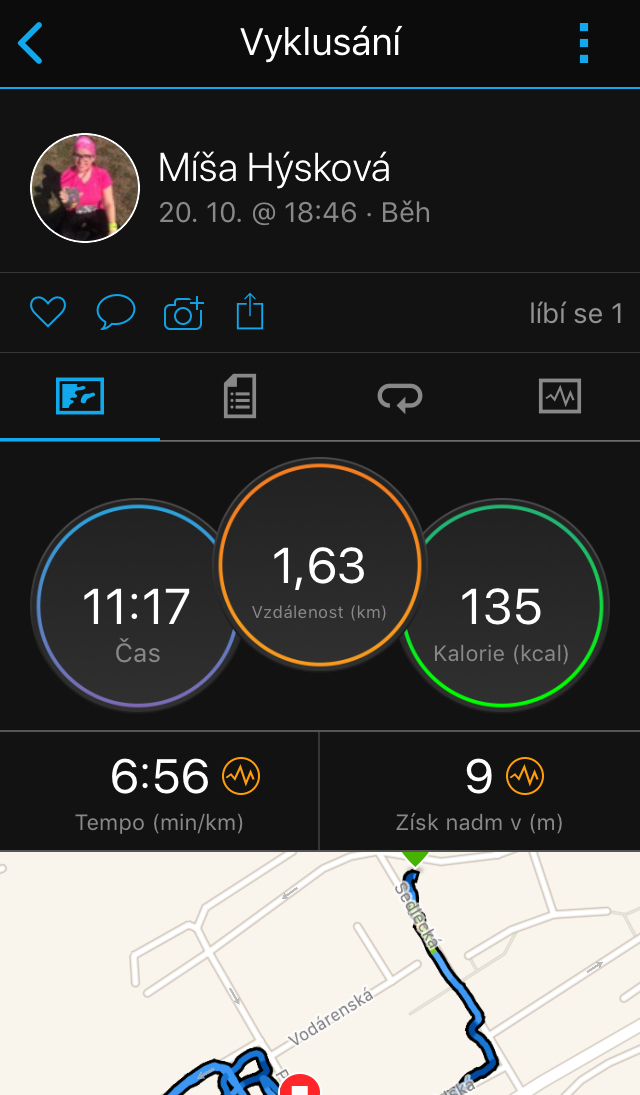Switch to the details list tab
Screen dimensions: 640x1095
[240, 396]
